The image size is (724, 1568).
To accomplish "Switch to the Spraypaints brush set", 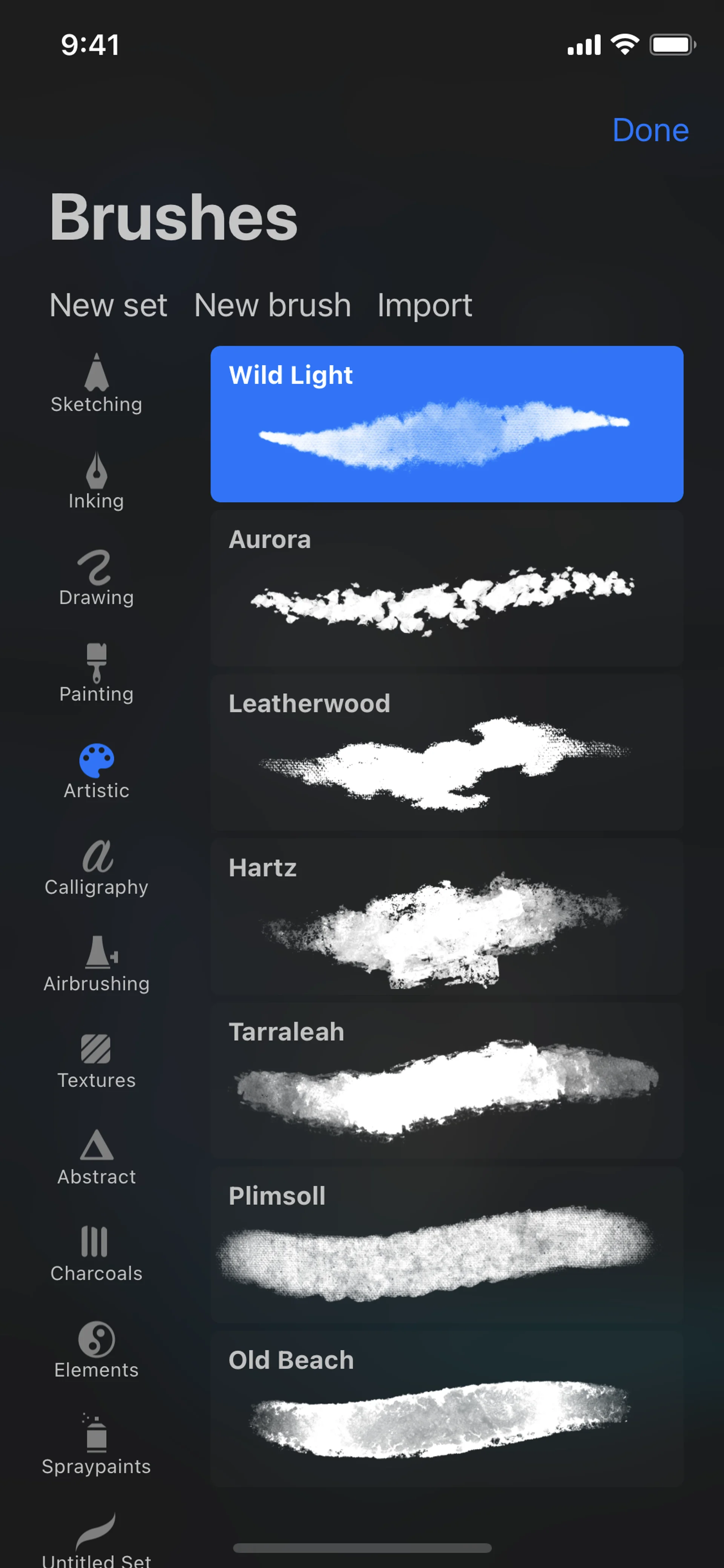I will (96, 1447).
